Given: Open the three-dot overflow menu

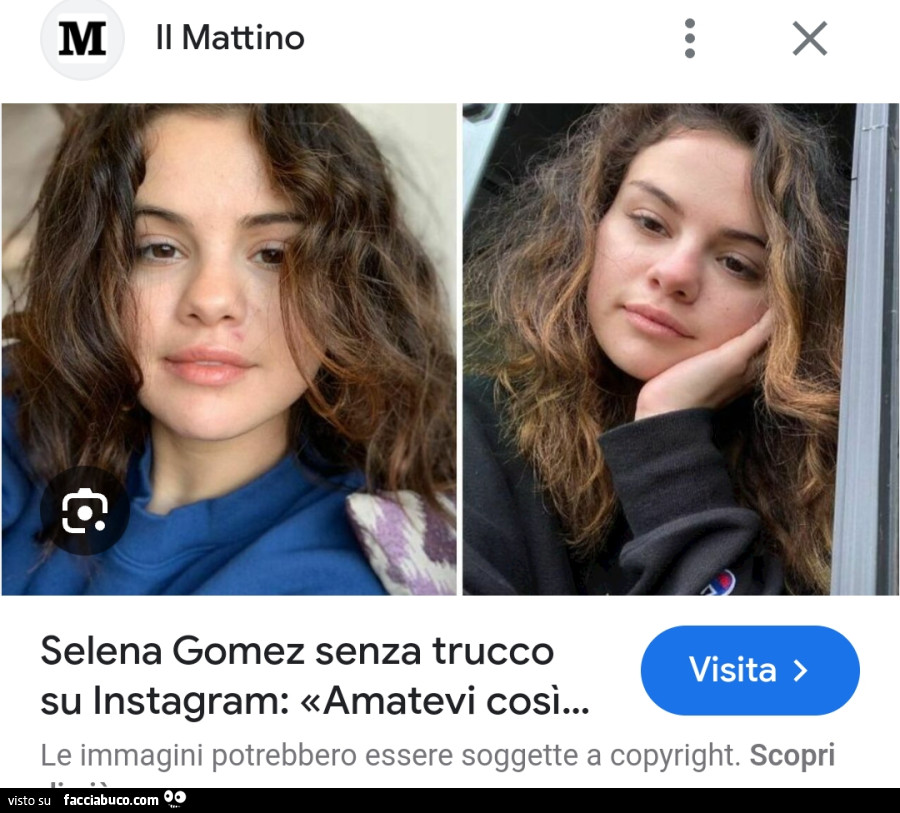Looking at the screenshot, I should [x=689, y=38].
